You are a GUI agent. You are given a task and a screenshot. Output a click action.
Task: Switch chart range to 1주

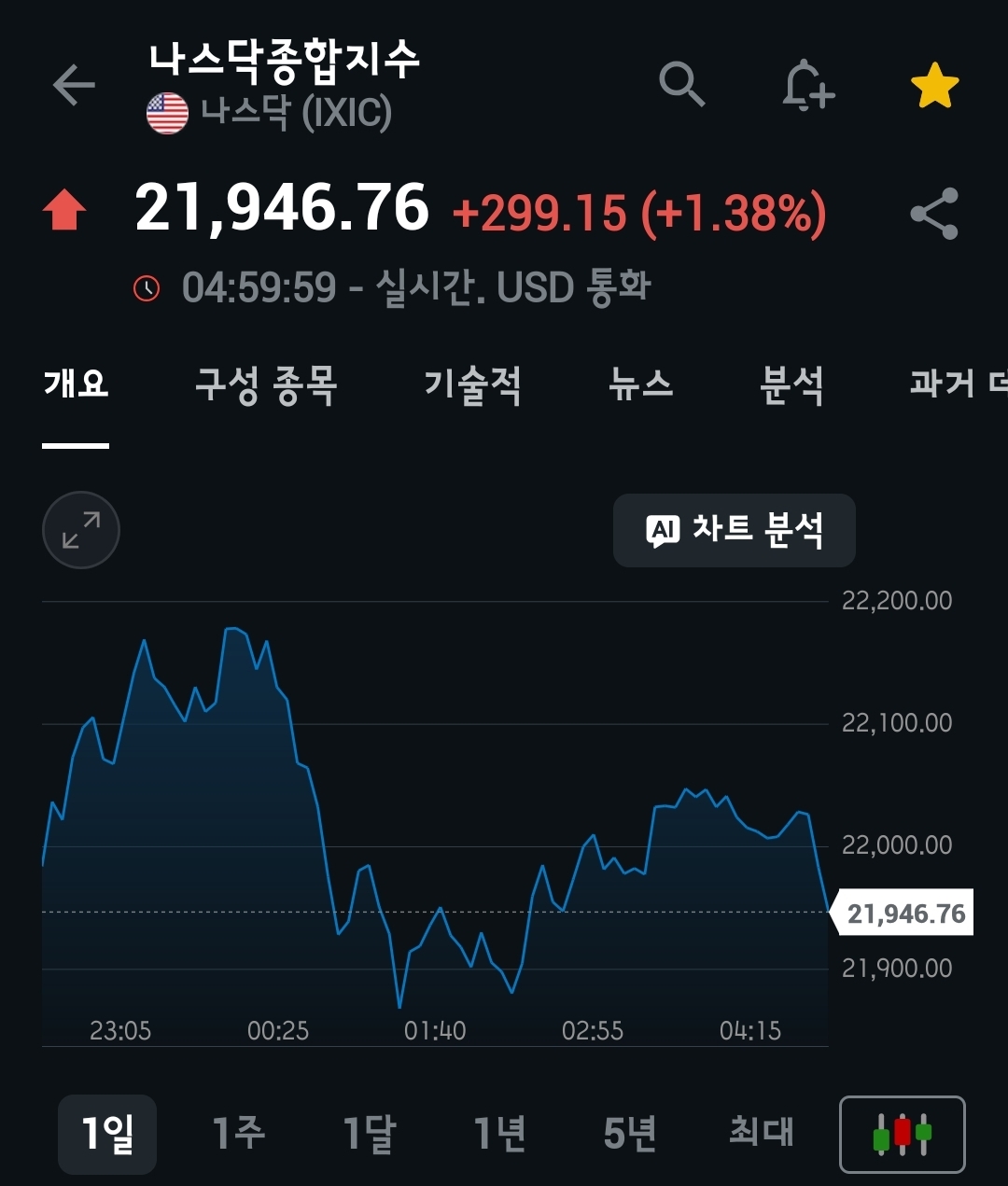(x=238, y=1134)
